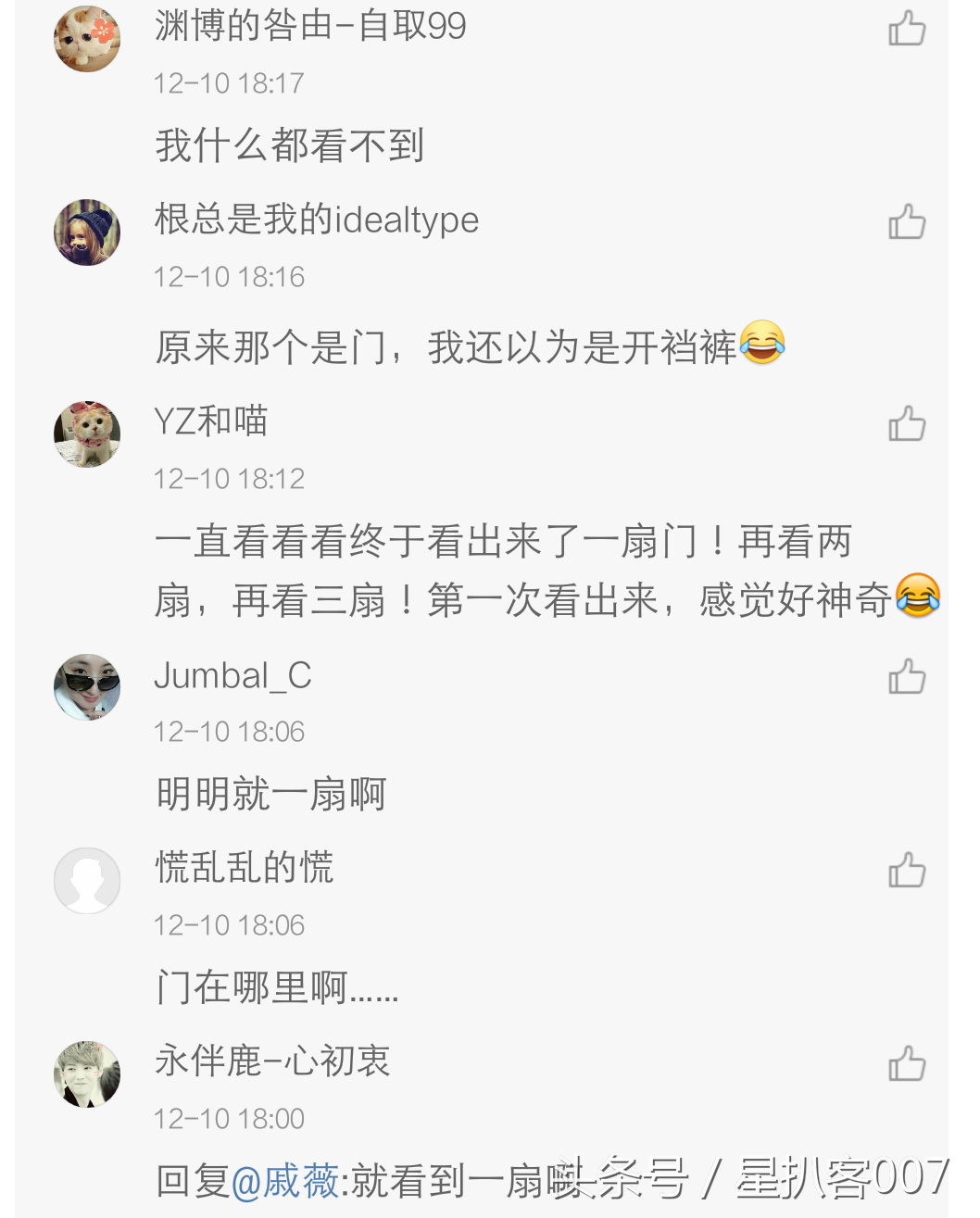Screen dimensions: 980x1218
Task: Open the profile of 渊博的咎由-自取99
Action: pyautogui.click(x=86, y=39)
